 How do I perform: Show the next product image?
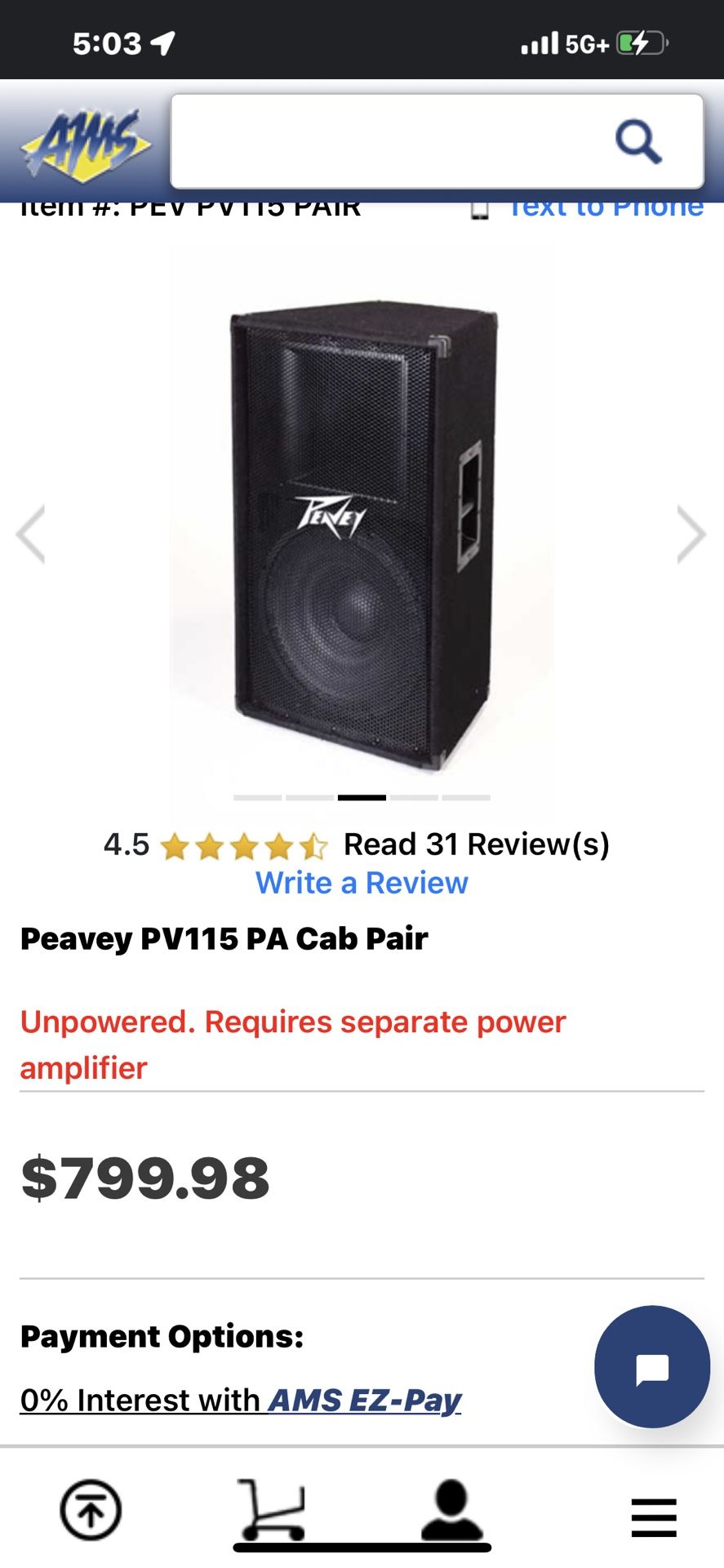click(691, 535)
